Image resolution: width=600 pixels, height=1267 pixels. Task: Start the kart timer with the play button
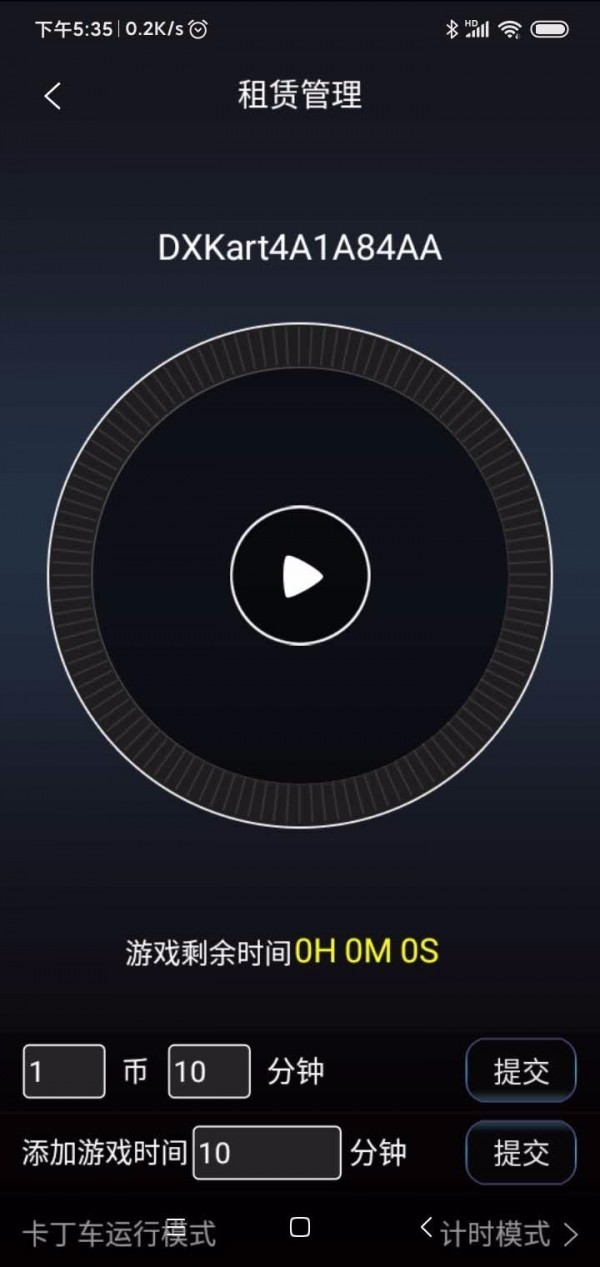point(300,576)
